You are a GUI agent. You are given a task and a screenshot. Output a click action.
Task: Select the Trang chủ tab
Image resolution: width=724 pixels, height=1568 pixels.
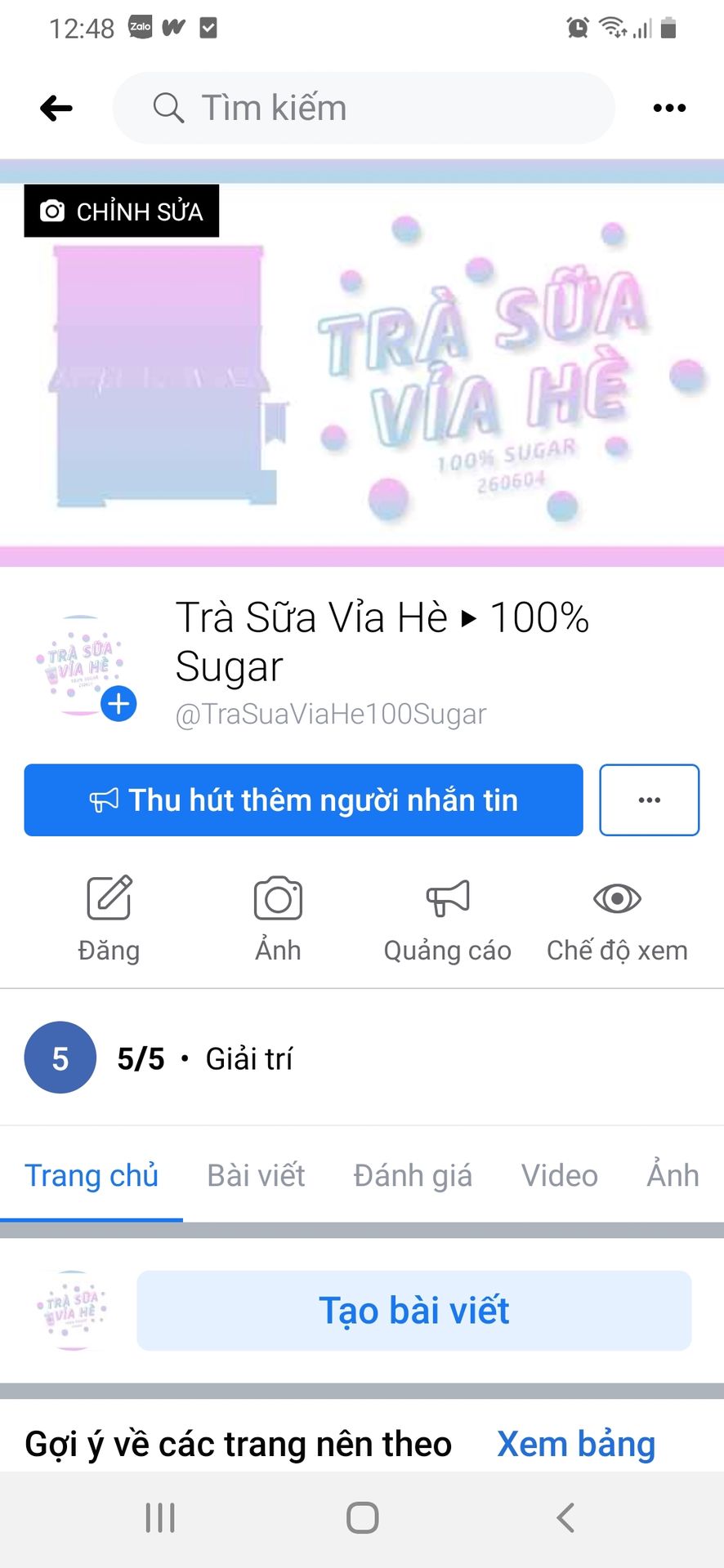[92, 1176]
